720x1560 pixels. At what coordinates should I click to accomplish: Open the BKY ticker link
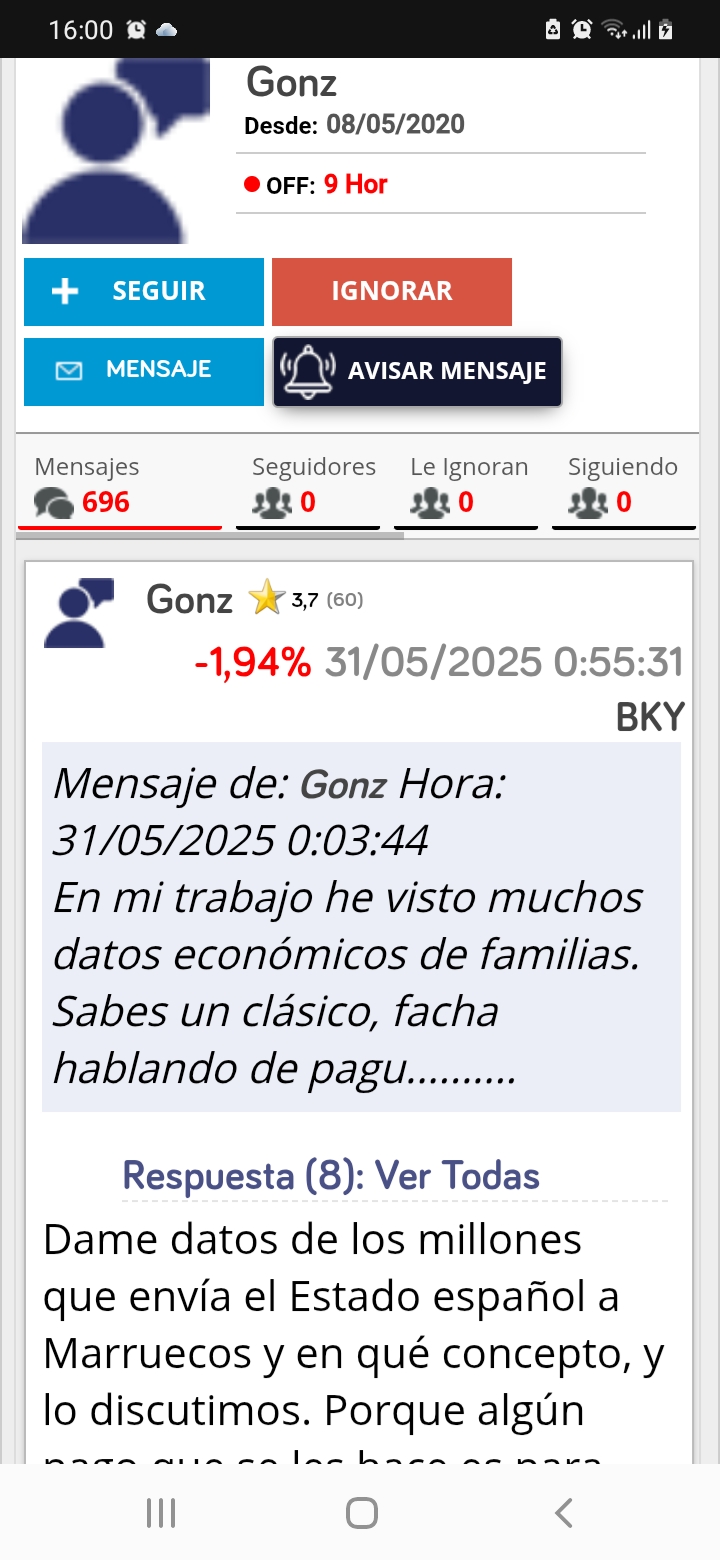coord(650,717)
